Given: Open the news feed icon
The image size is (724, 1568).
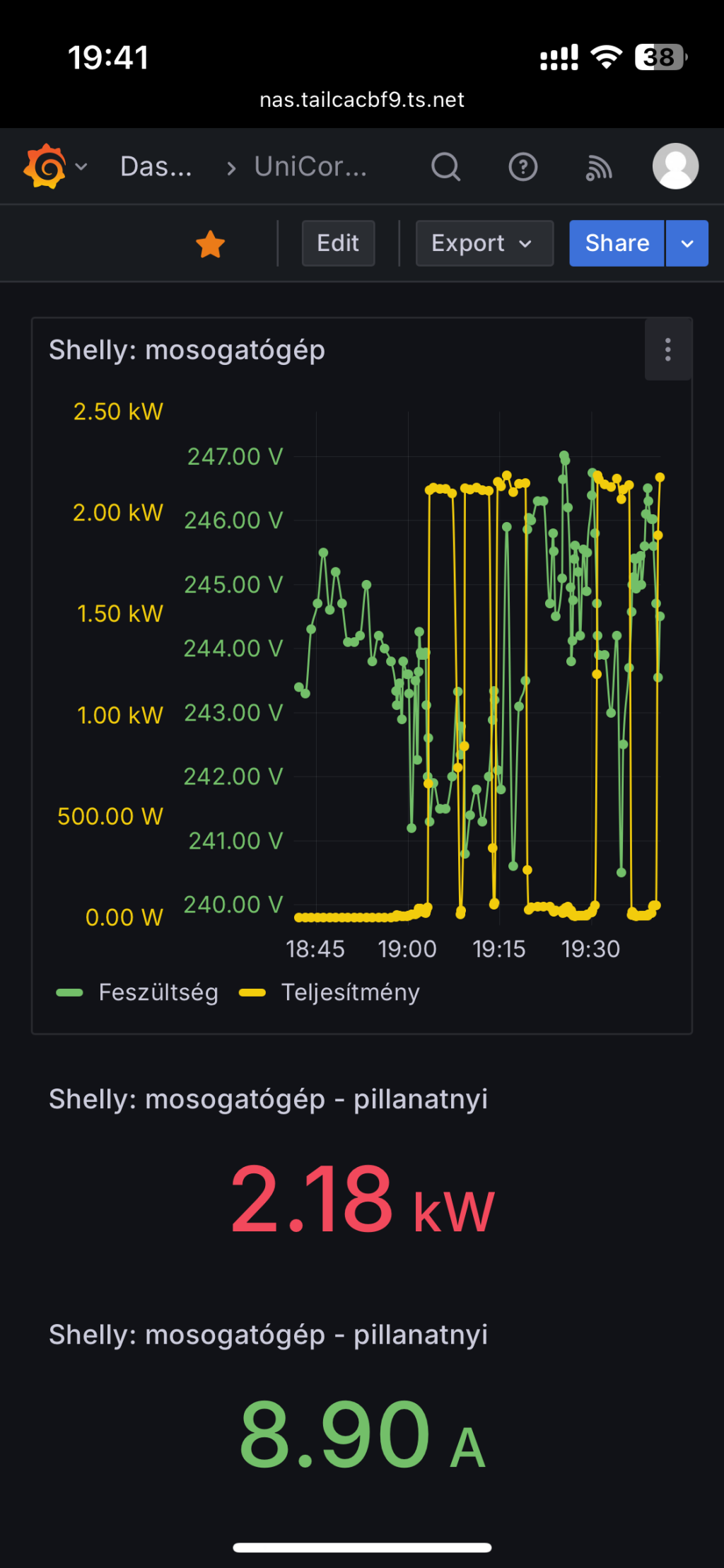Looking at the screenshot, I should pyautogui.click(x=599, y=168).
